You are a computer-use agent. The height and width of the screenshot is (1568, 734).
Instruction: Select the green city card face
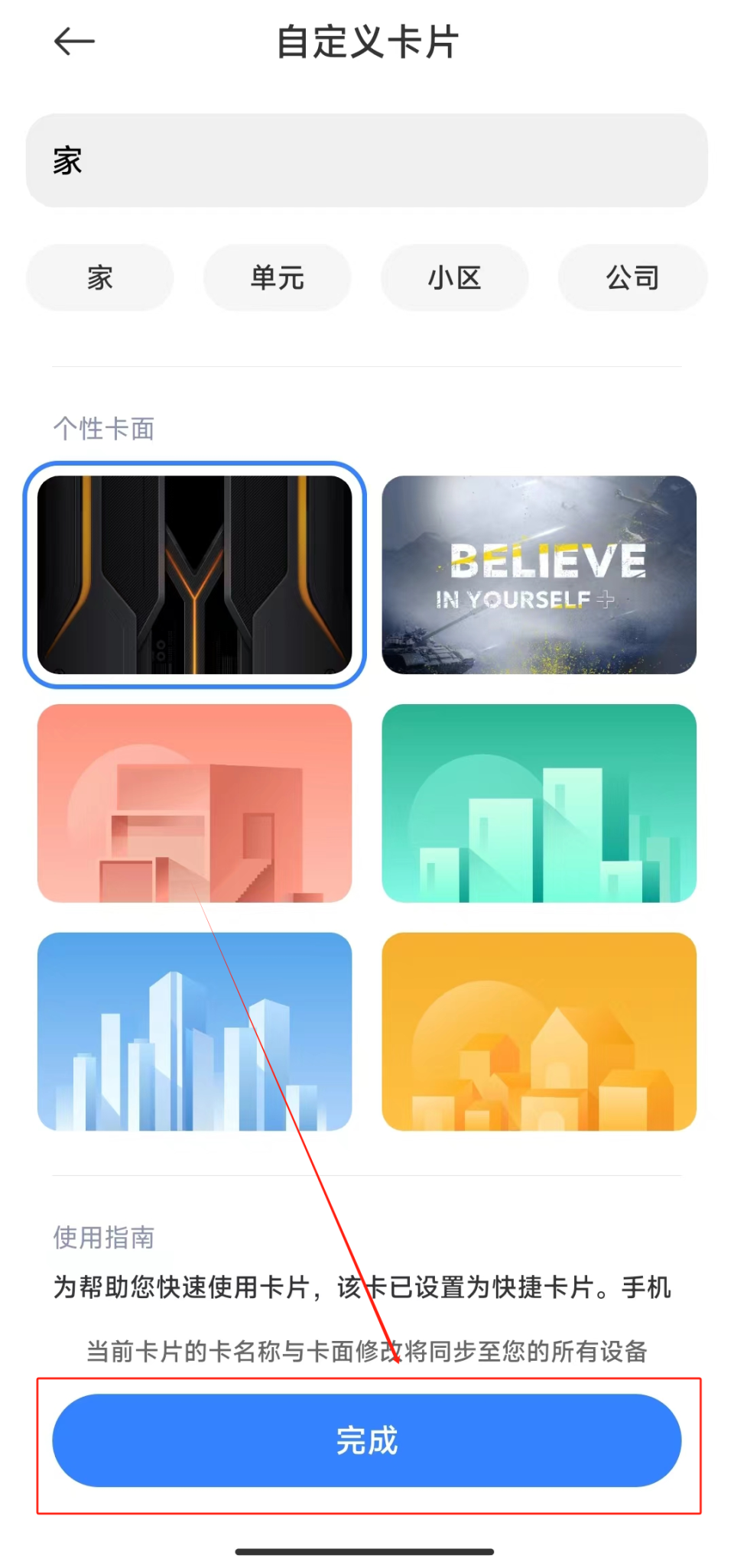539,803
